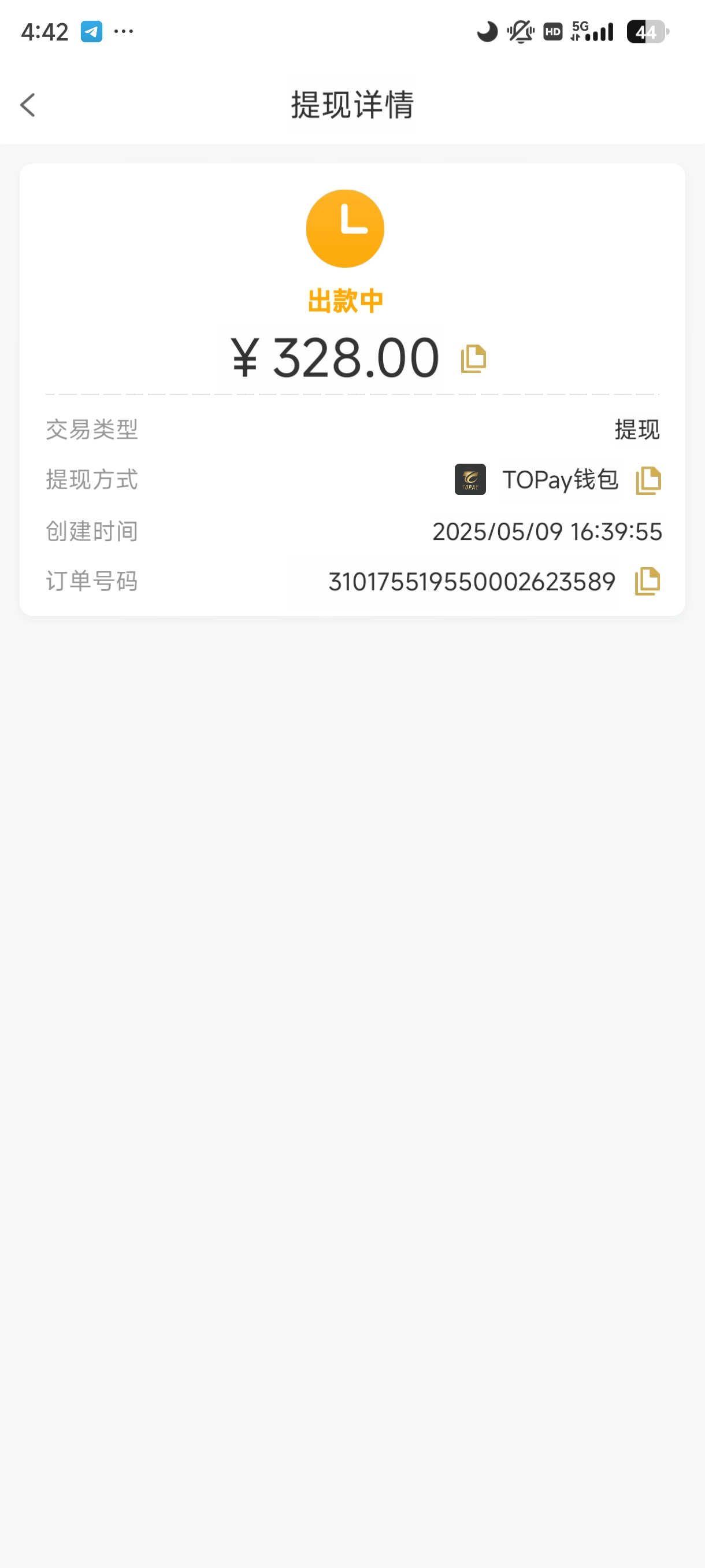Screen dimensions: 705x1568
Task: Tap the battery indicator showing 44
Action: tap(648, 32)
